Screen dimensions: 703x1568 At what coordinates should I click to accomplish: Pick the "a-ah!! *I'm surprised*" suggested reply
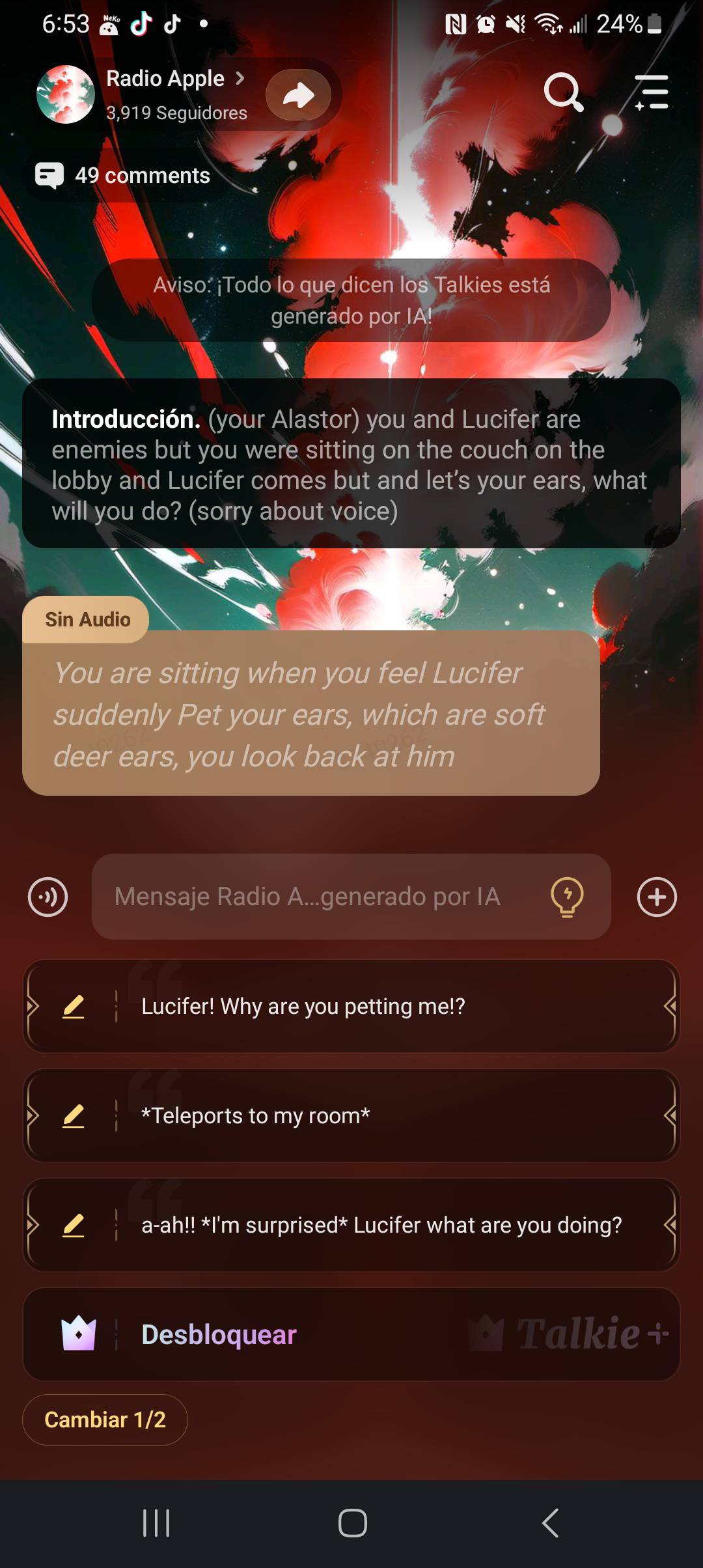pyautogui.click(x=391, y=1225)
